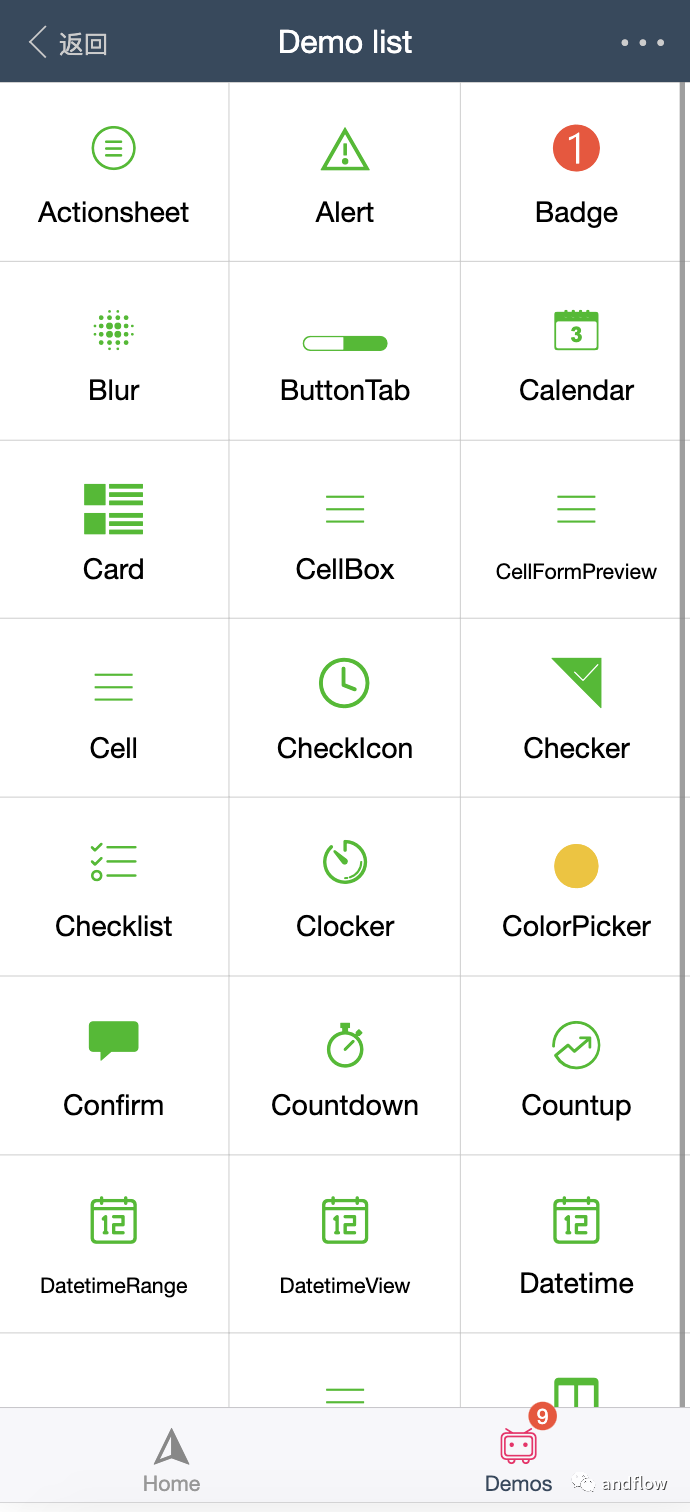Screen dimensions: 690x1512
Task: Open the Alert demo
Action: pyautogui.click(x=345, y=172)
